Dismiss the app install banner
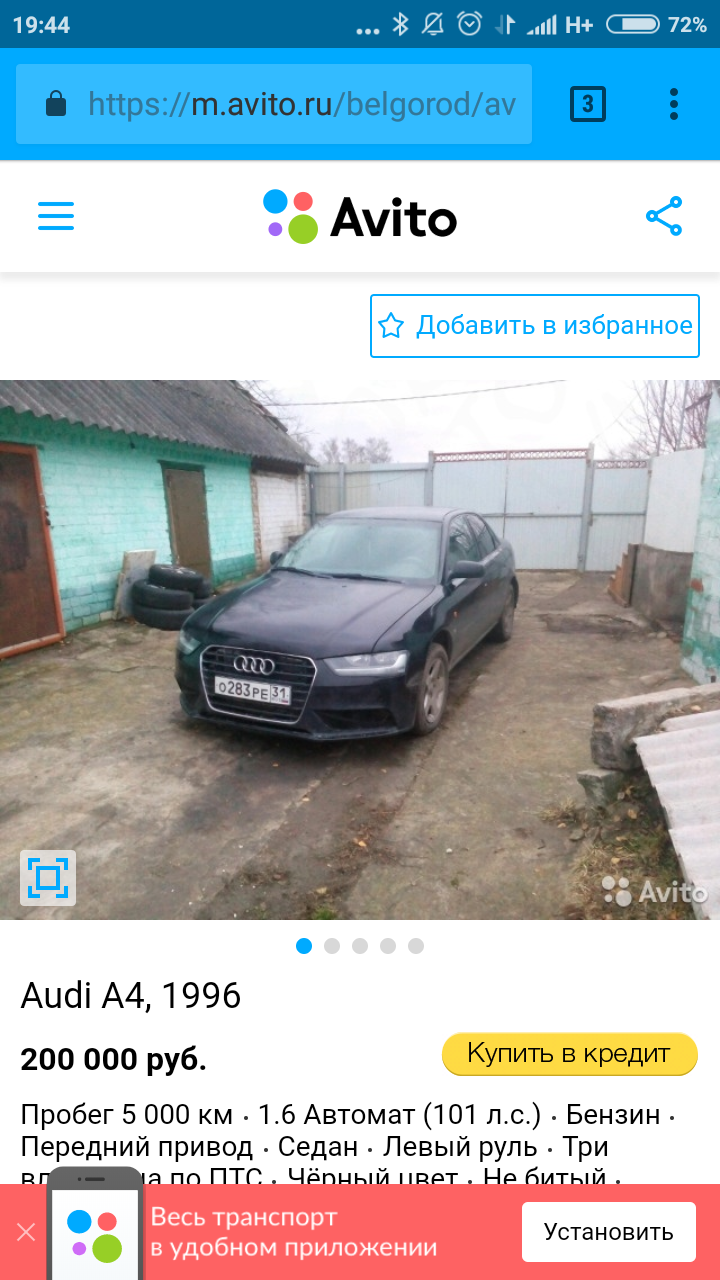The width and height of the screenshot is (720, 1280). click(x=26, y=1232)
